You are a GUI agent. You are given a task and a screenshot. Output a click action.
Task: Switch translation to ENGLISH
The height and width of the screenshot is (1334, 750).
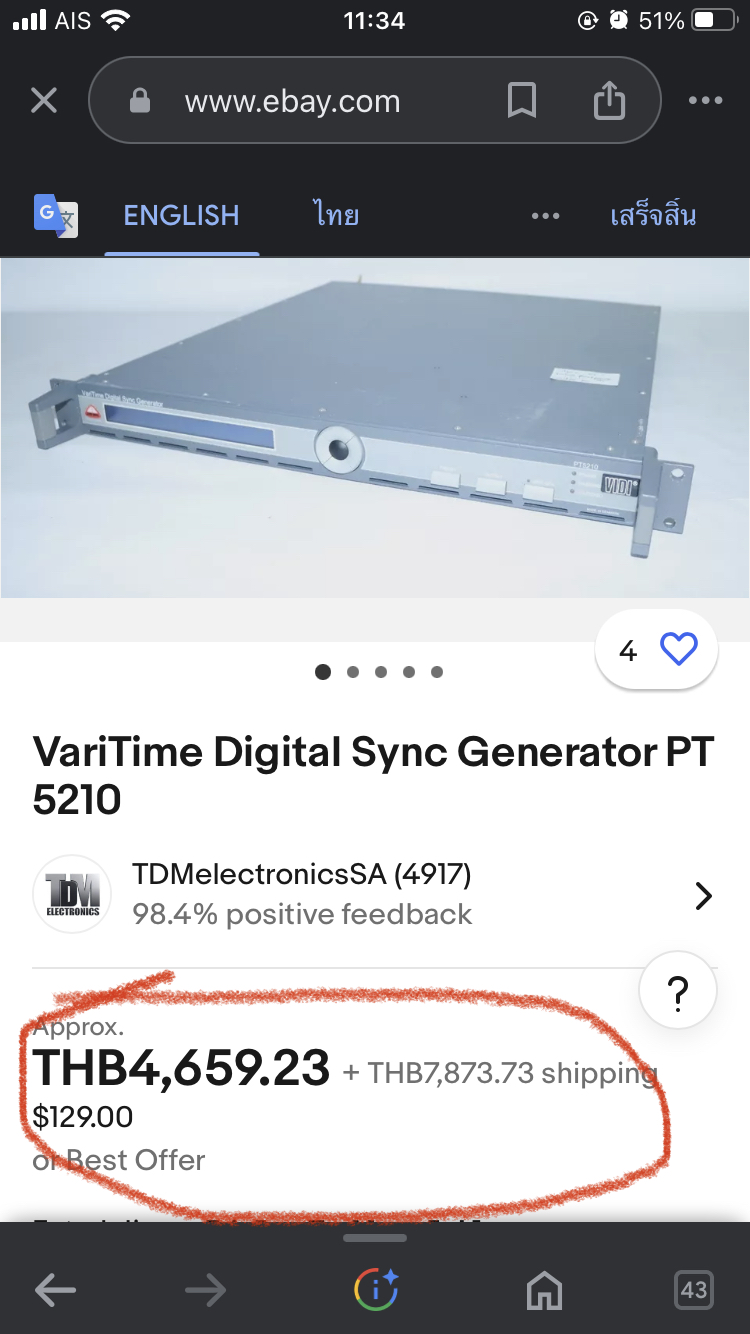[181, 215]
